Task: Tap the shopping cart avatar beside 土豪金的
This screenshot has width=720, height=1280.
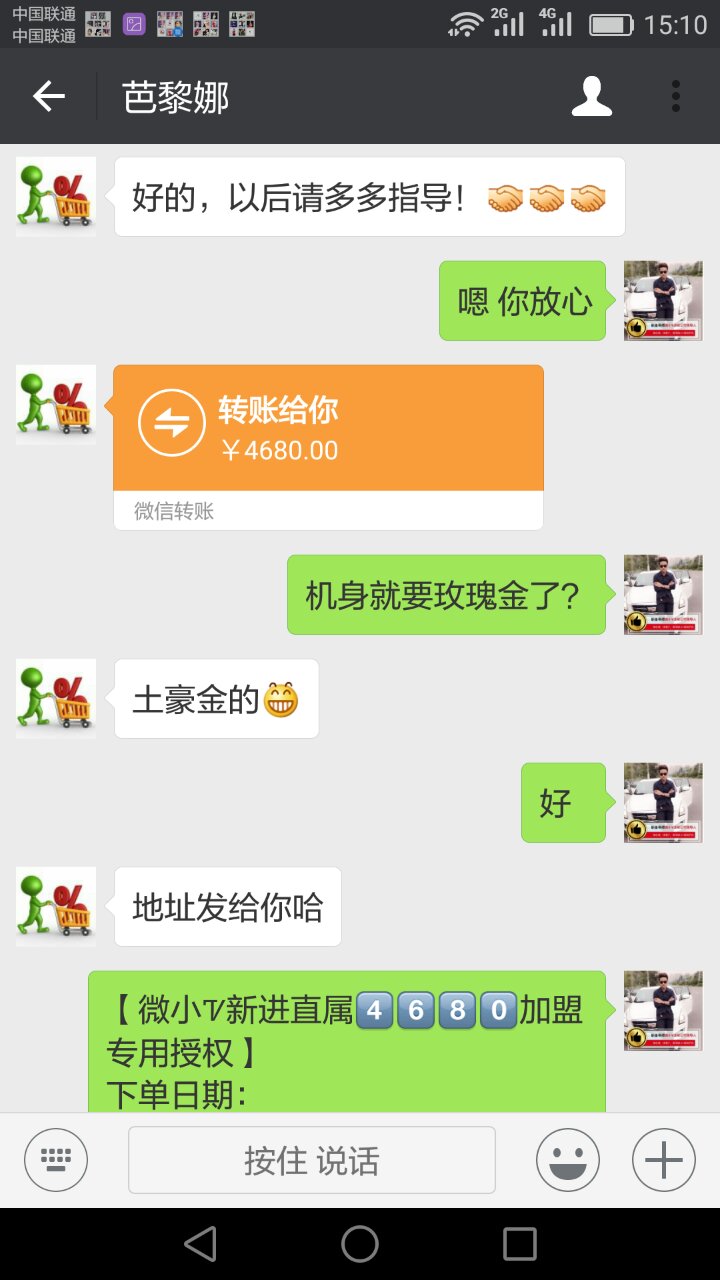Action: pos(56,699)
